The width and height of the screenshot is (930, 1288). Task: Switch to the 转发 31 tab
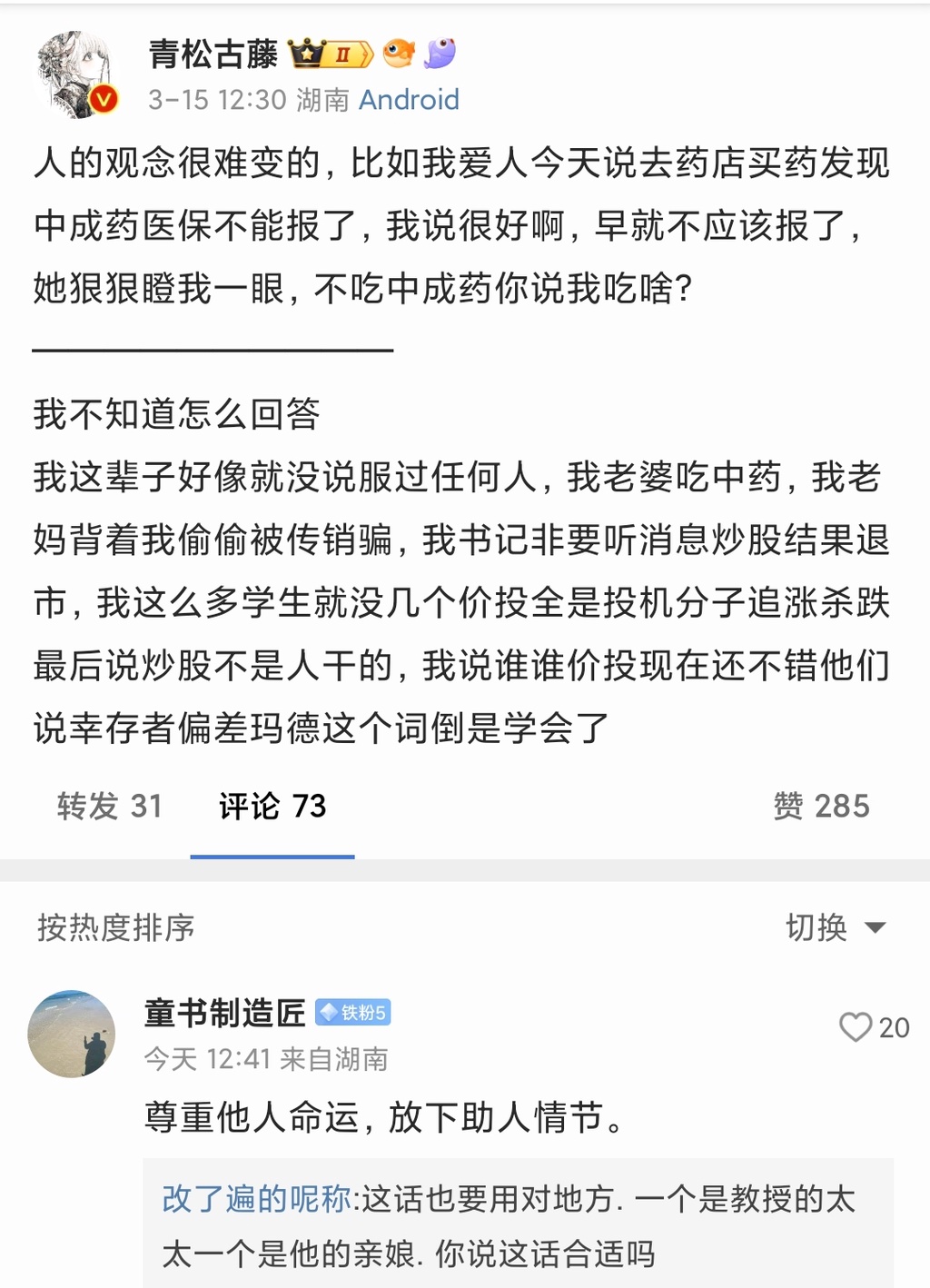[x=109, y=806]
